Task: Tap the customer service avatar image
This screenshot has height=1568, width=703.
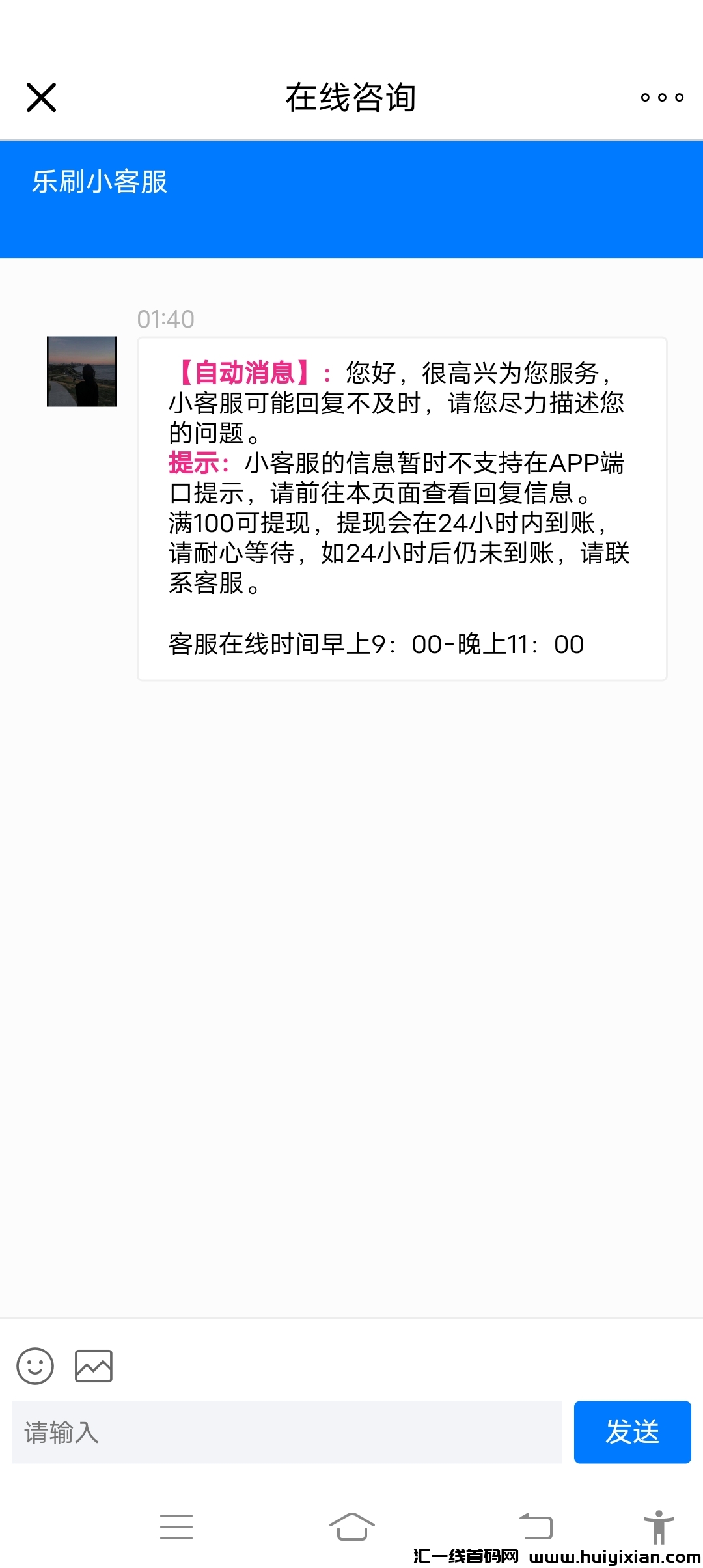Action: (82, 372)
